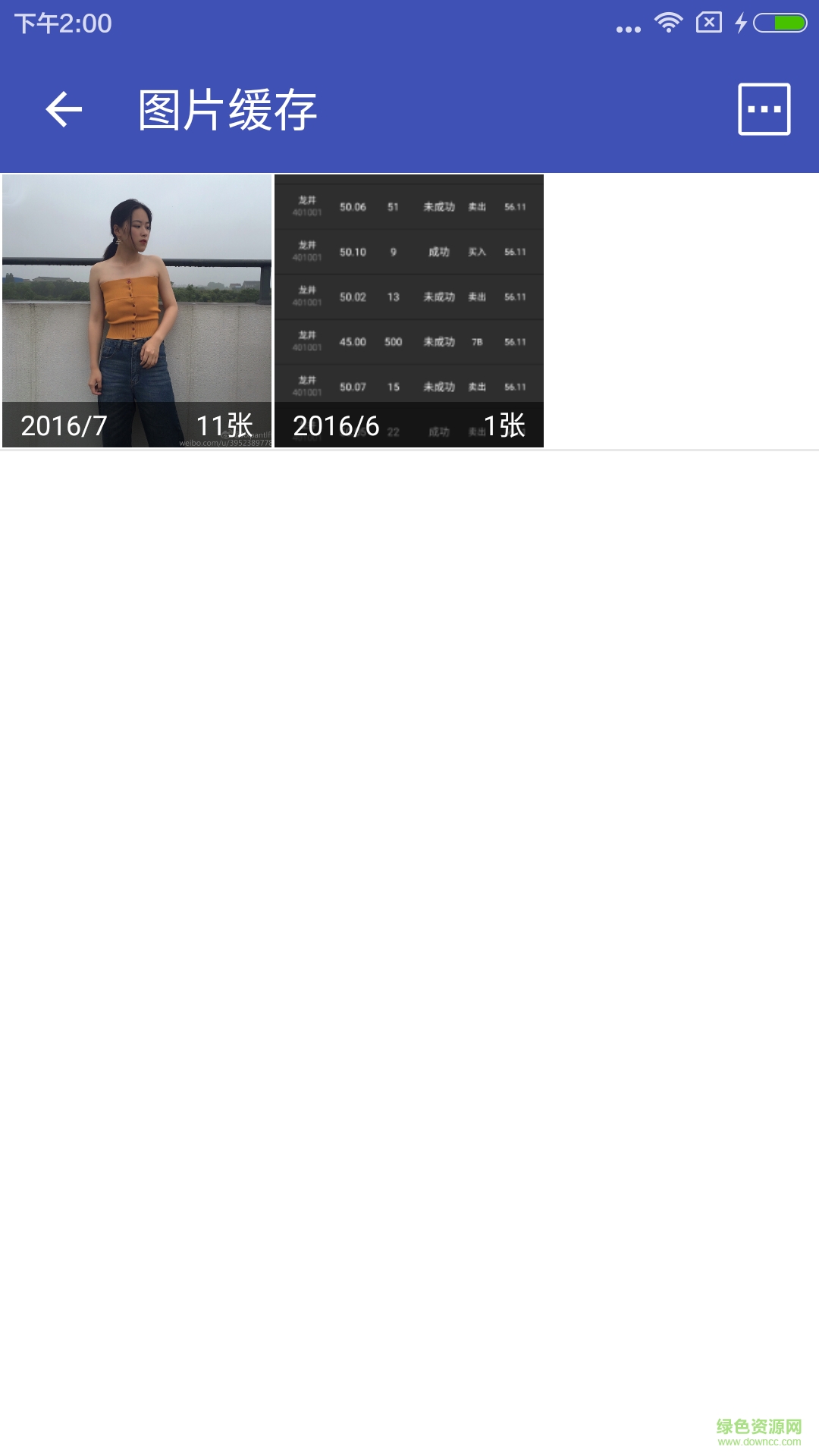Open the 2016/7 album with 11张
819x1456 pixels.
[136, 311]
